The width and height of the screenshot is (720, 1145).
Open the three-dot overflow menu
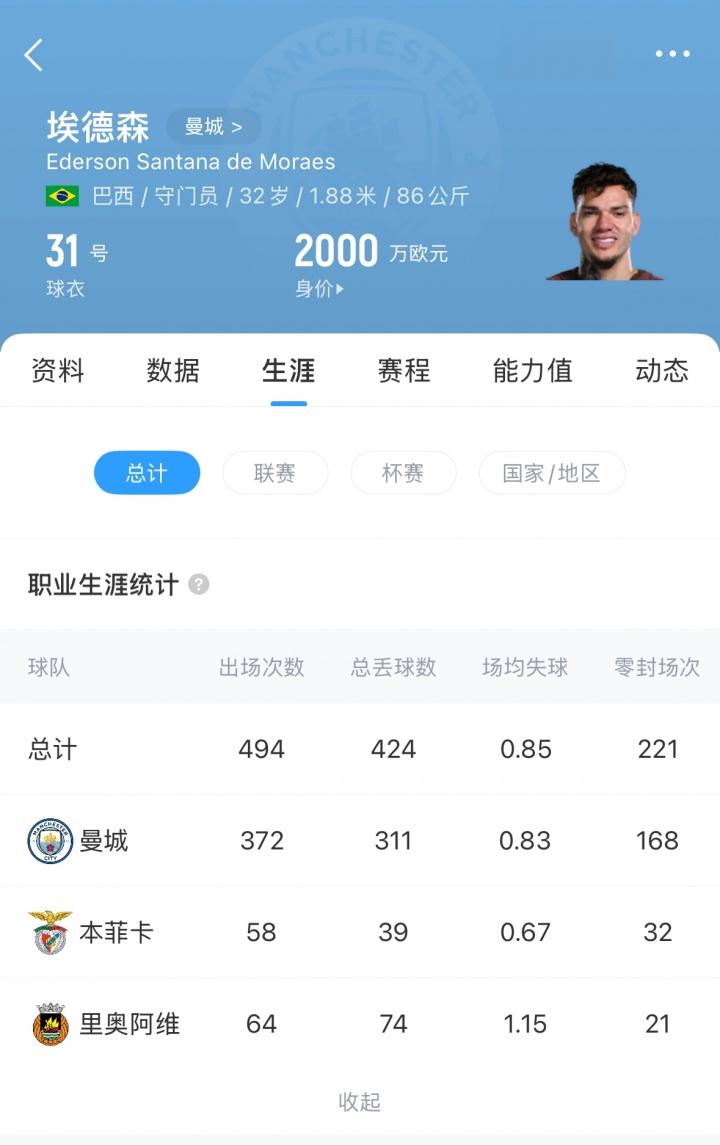pos(672,54)
